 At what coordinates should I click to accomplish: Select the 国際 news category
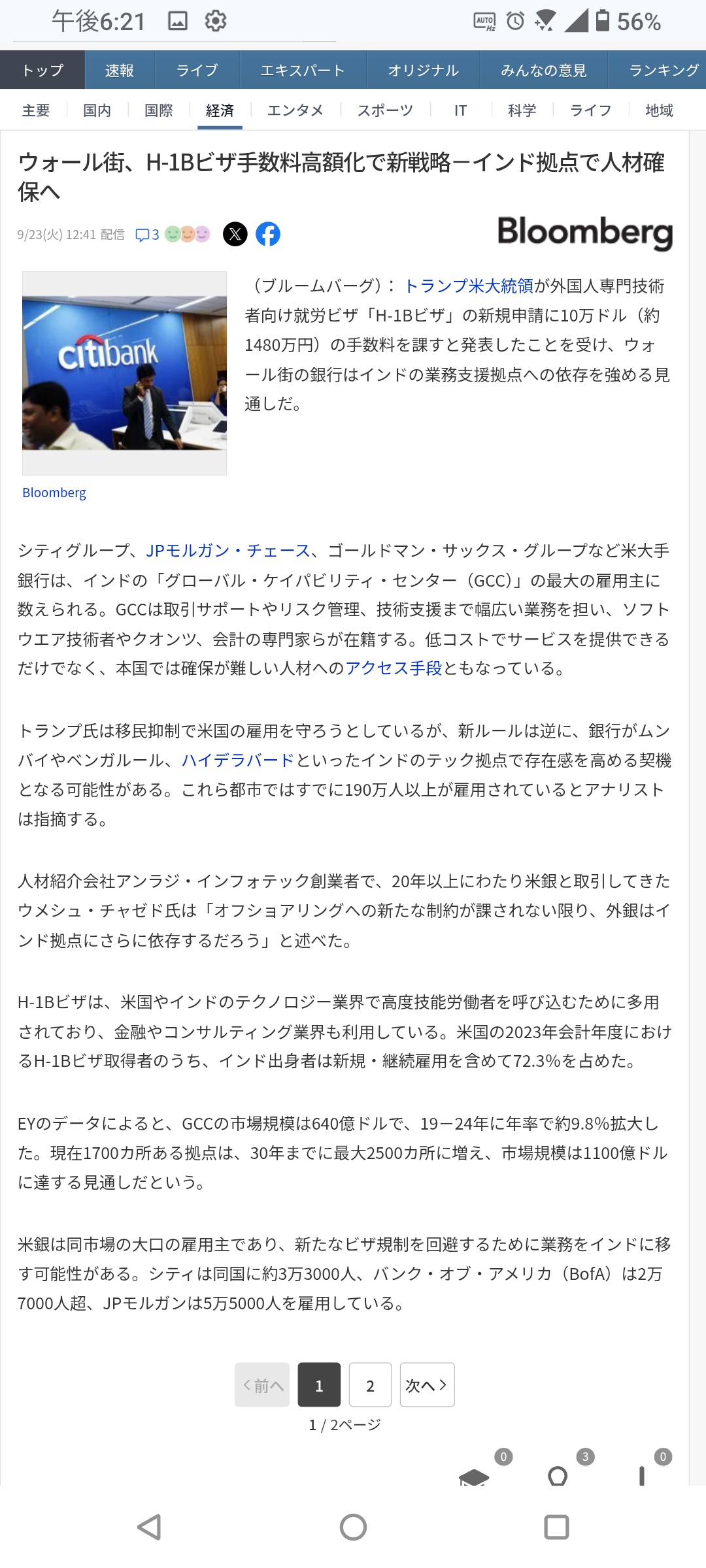point(158,110)
